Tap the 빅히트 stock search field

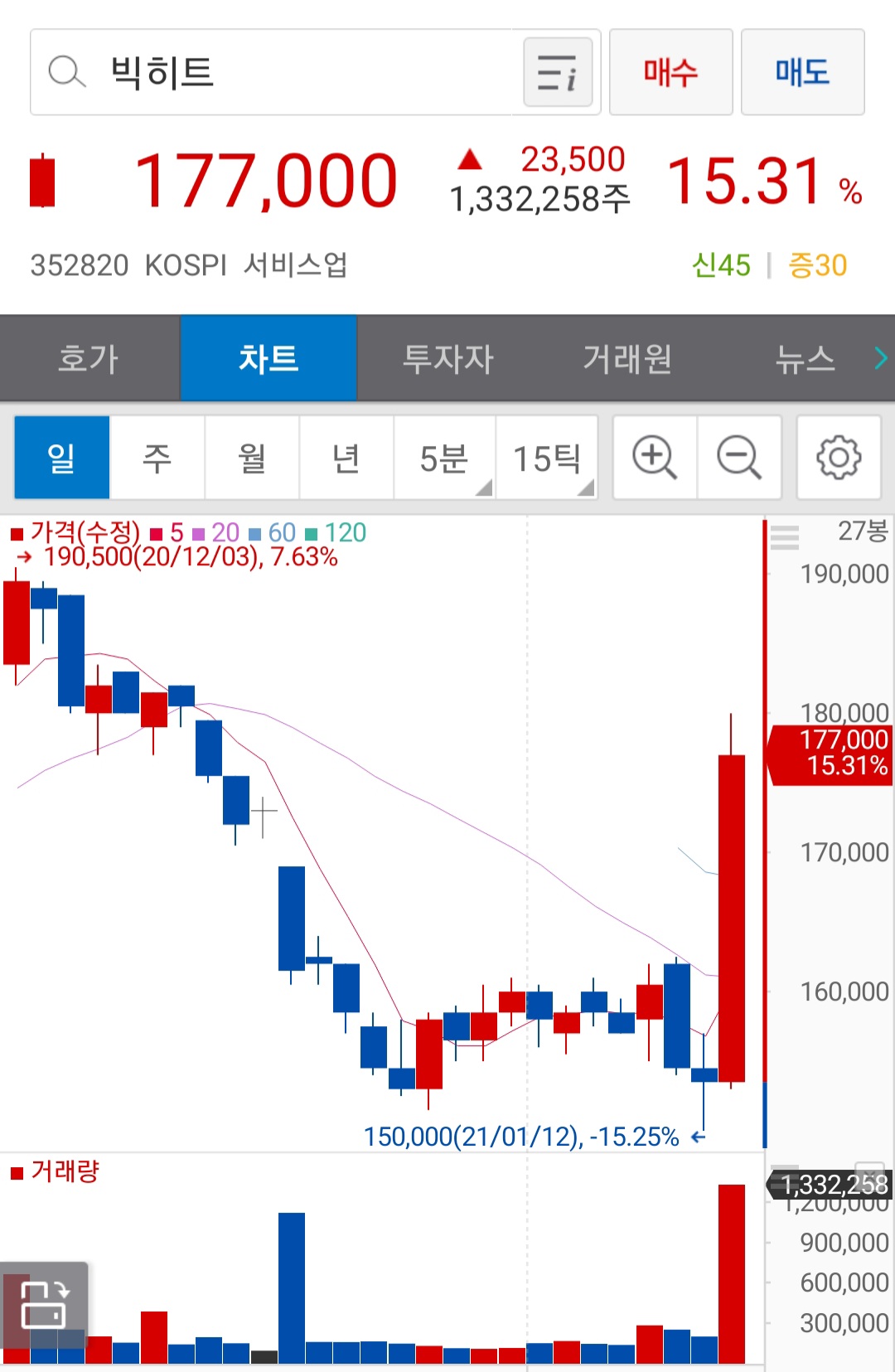point(273,72)
